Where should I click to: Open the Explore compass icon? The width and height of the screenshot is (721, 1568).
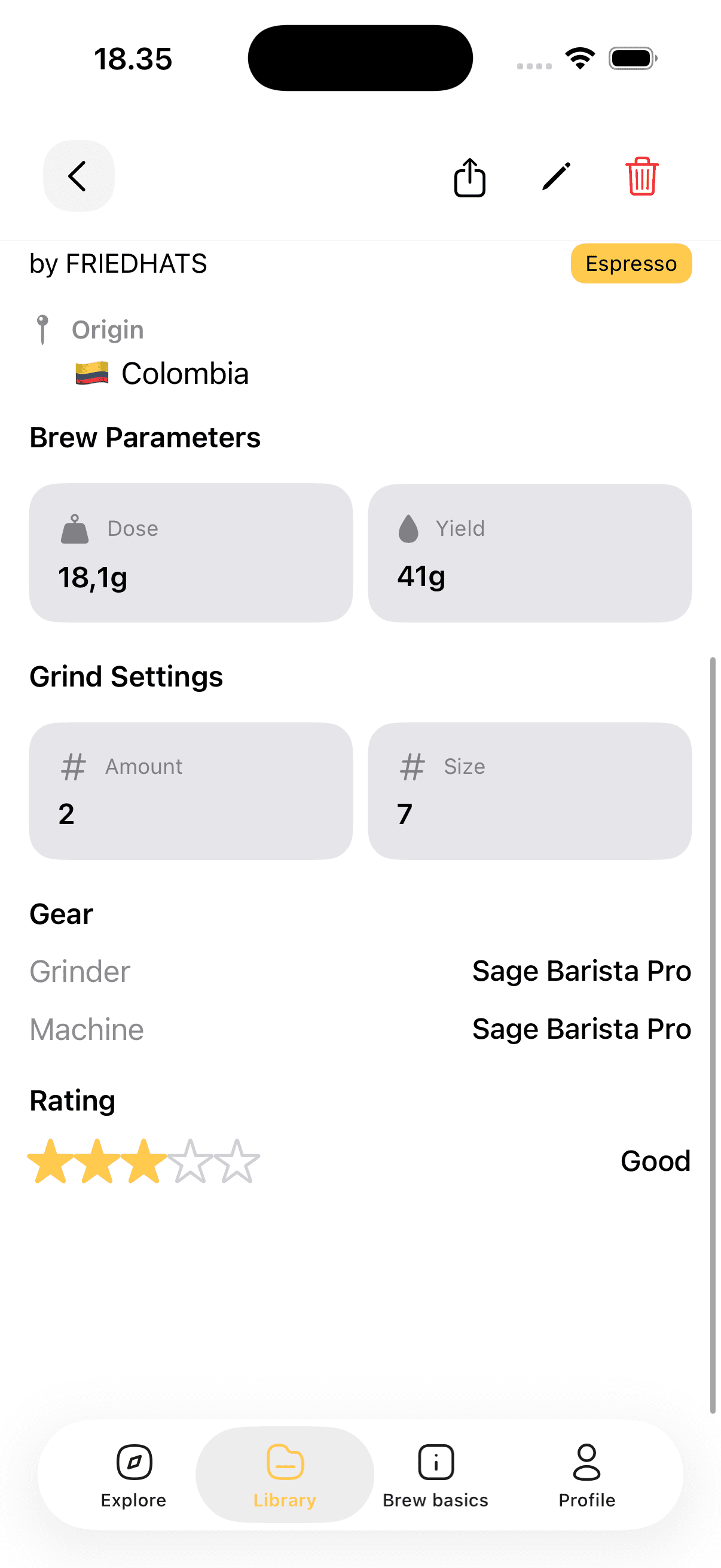[133, 1462]
